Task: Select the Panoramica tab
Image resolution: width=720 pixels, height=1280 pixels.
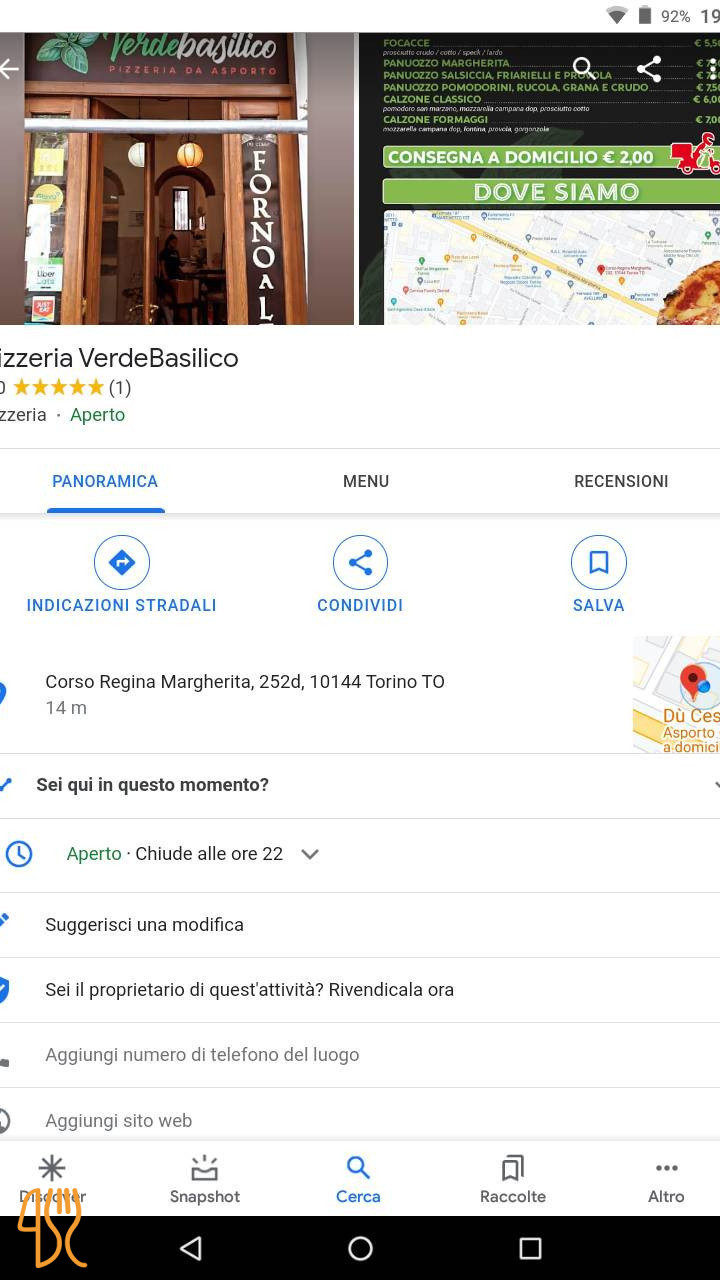Action: pyautogui.click(x=105, y=481)
